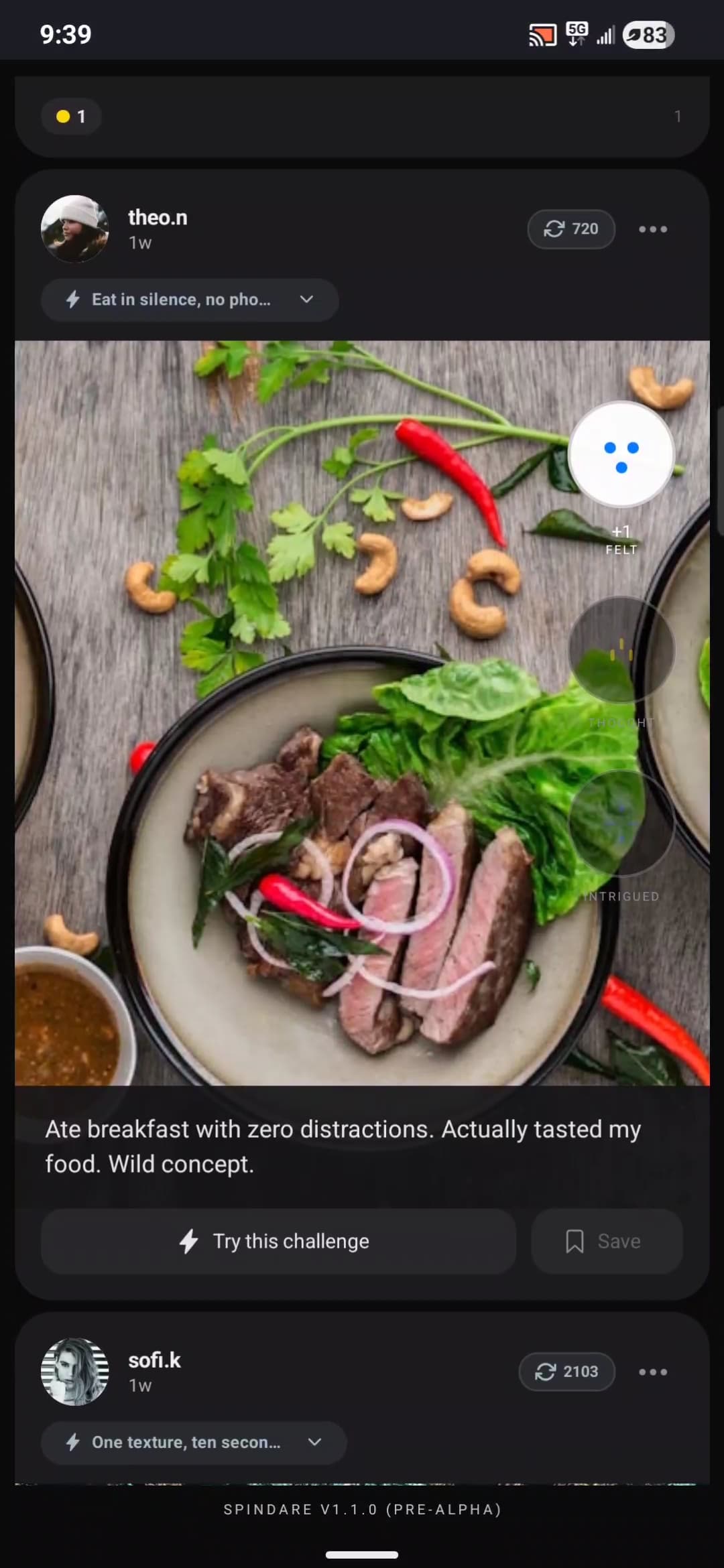Tap the yellow-dot badge showing 1

point(71,116)
